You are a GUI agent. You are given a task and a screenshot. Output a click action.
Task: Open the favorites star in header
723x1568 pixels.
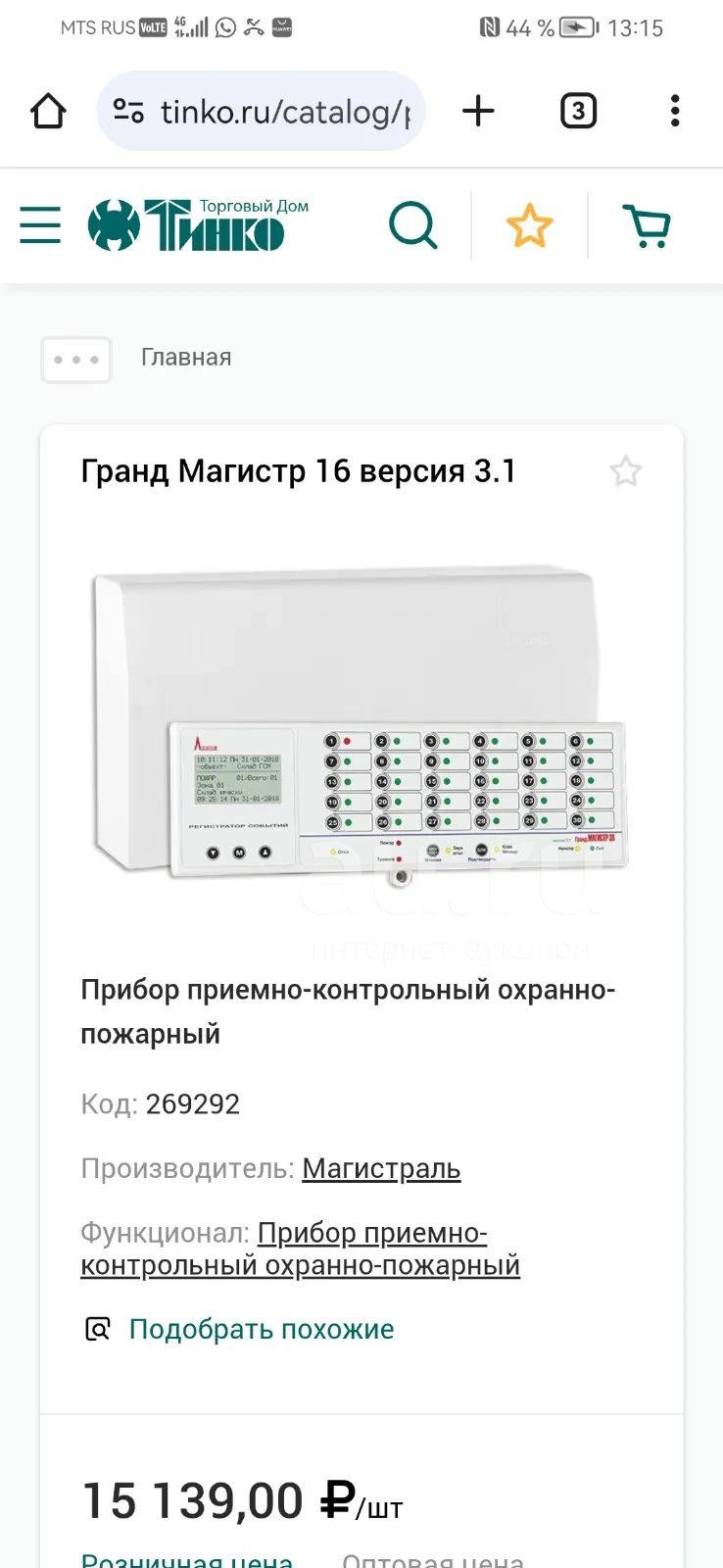pyautogui.click(x=530, y=225)
